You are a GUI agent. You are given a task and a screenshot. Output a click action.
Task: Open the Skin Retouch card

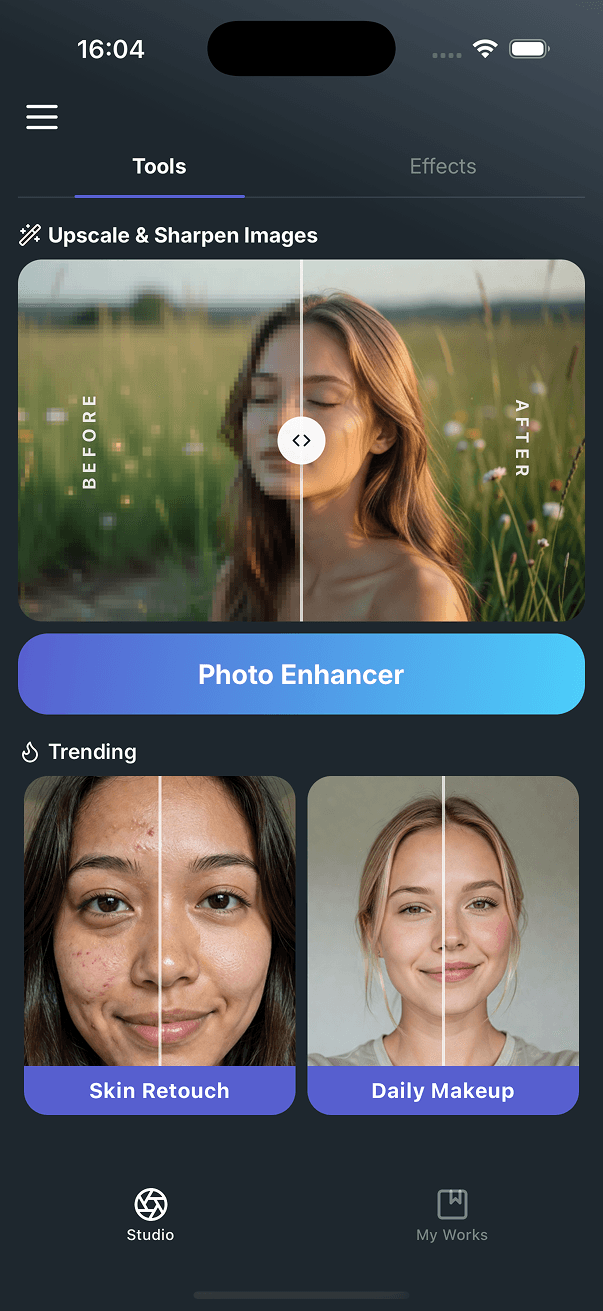[x=160, y=944]
